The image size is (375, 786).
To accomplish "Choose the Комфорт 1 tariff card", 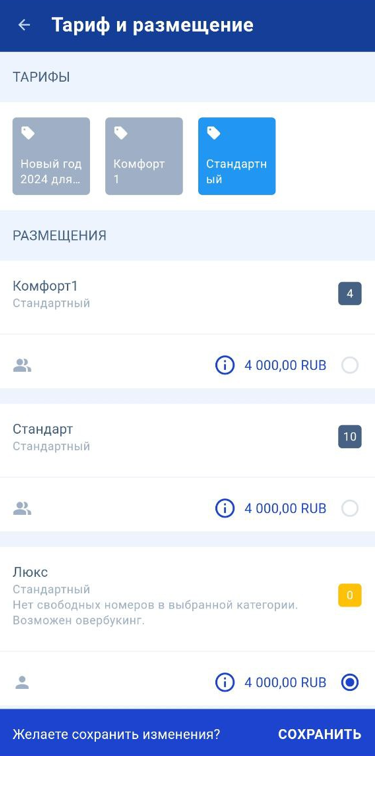I will click(x=144, y=156).
